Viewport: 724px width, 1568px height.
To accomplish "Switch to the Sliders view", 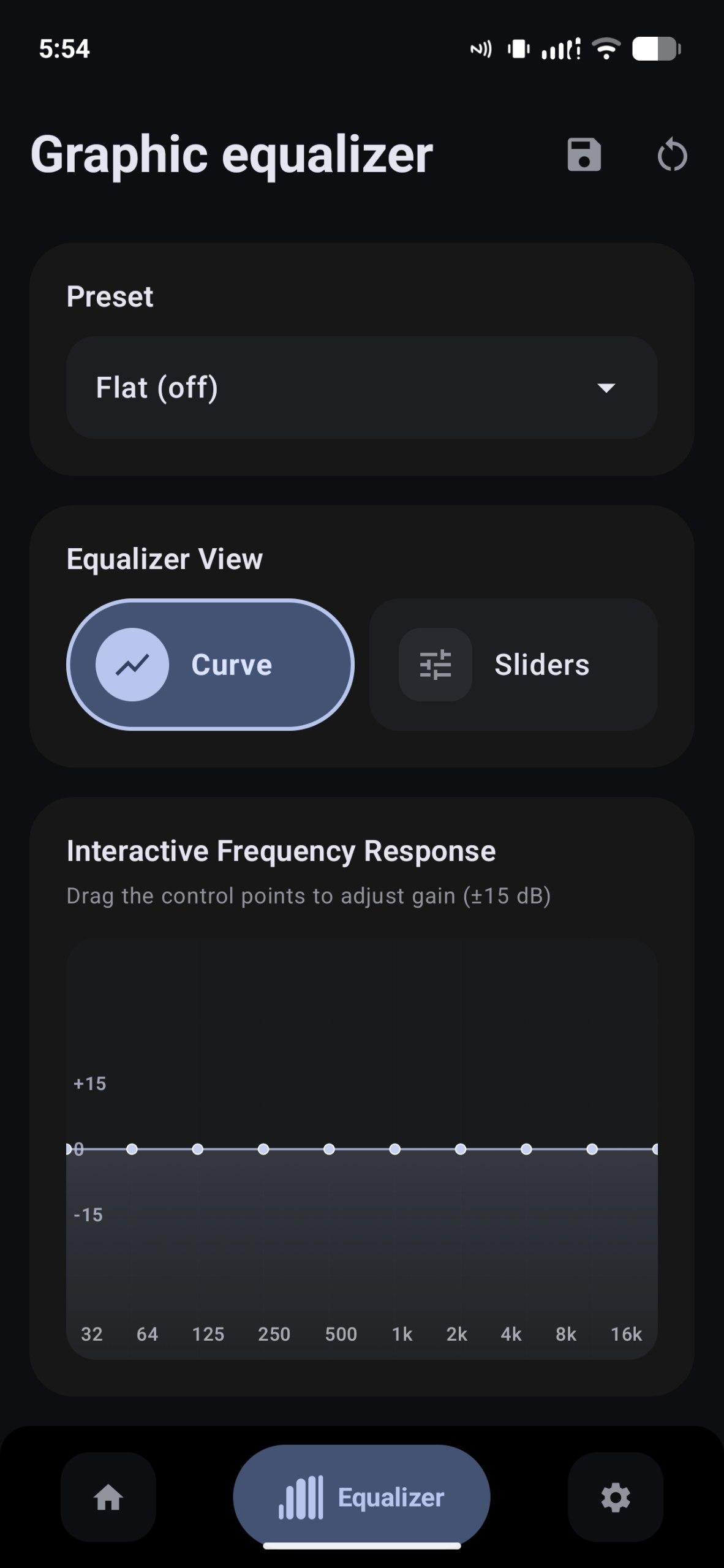I will tap(513, 665).
